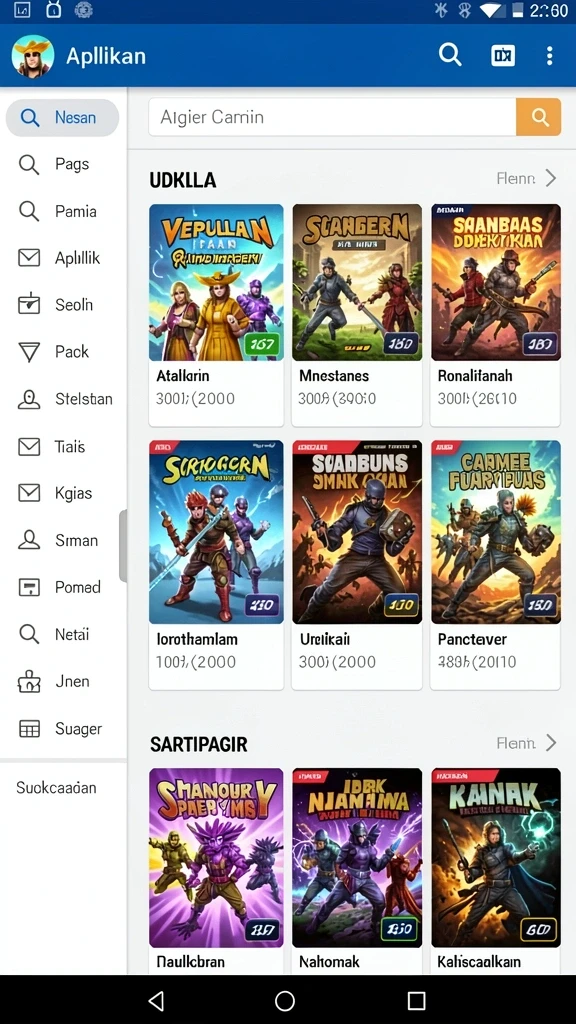Open the Atalkarin game card
The width and height of the screenshot is (576, 1024).
click(216, 315)
